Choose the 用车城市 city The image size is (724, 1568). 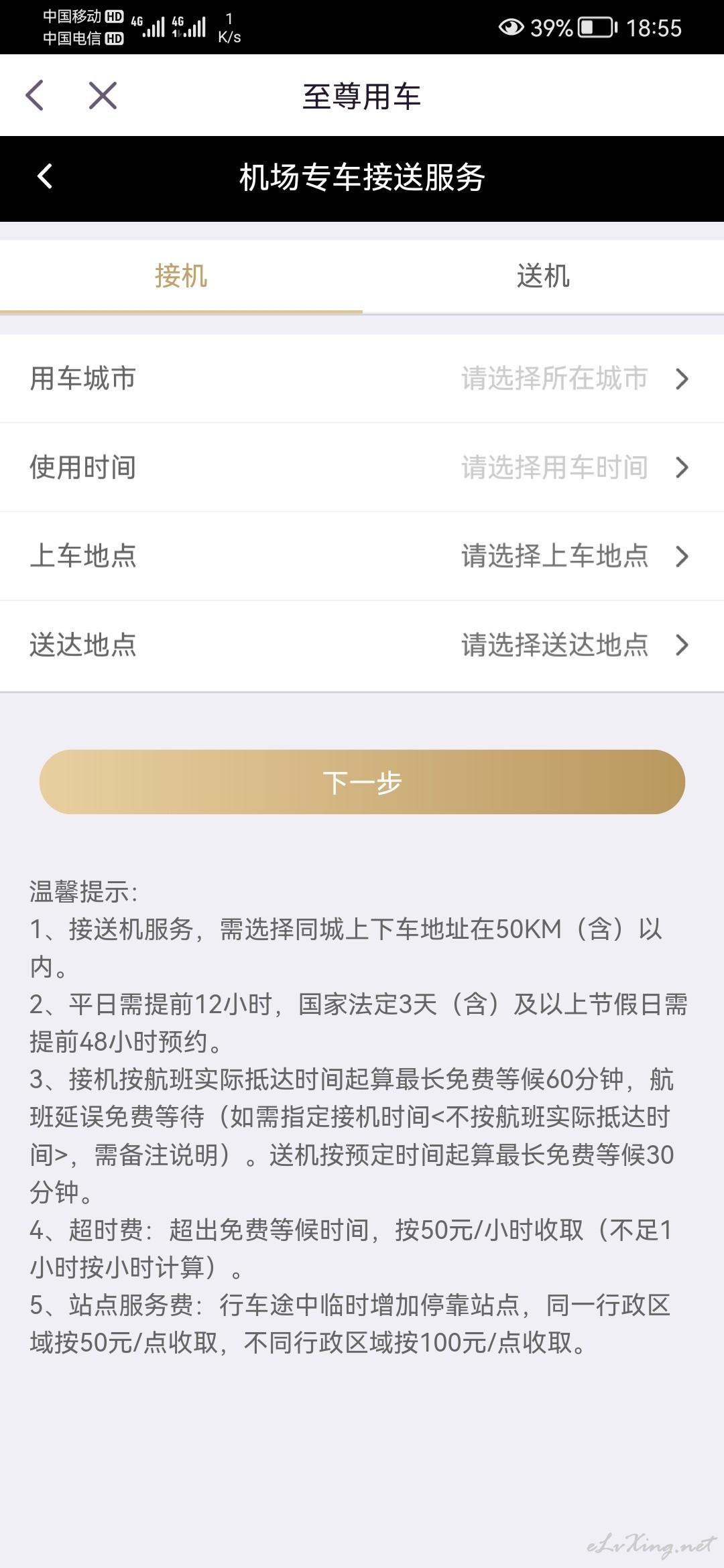click(362, 379)
